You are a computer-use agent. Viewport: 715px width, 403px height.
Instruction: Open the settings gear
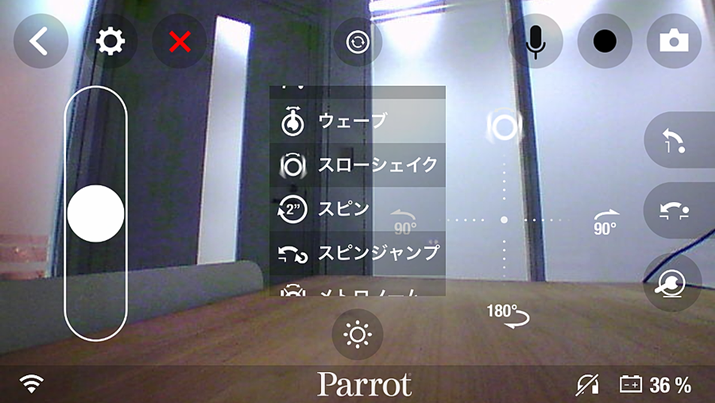click(110, 42)
